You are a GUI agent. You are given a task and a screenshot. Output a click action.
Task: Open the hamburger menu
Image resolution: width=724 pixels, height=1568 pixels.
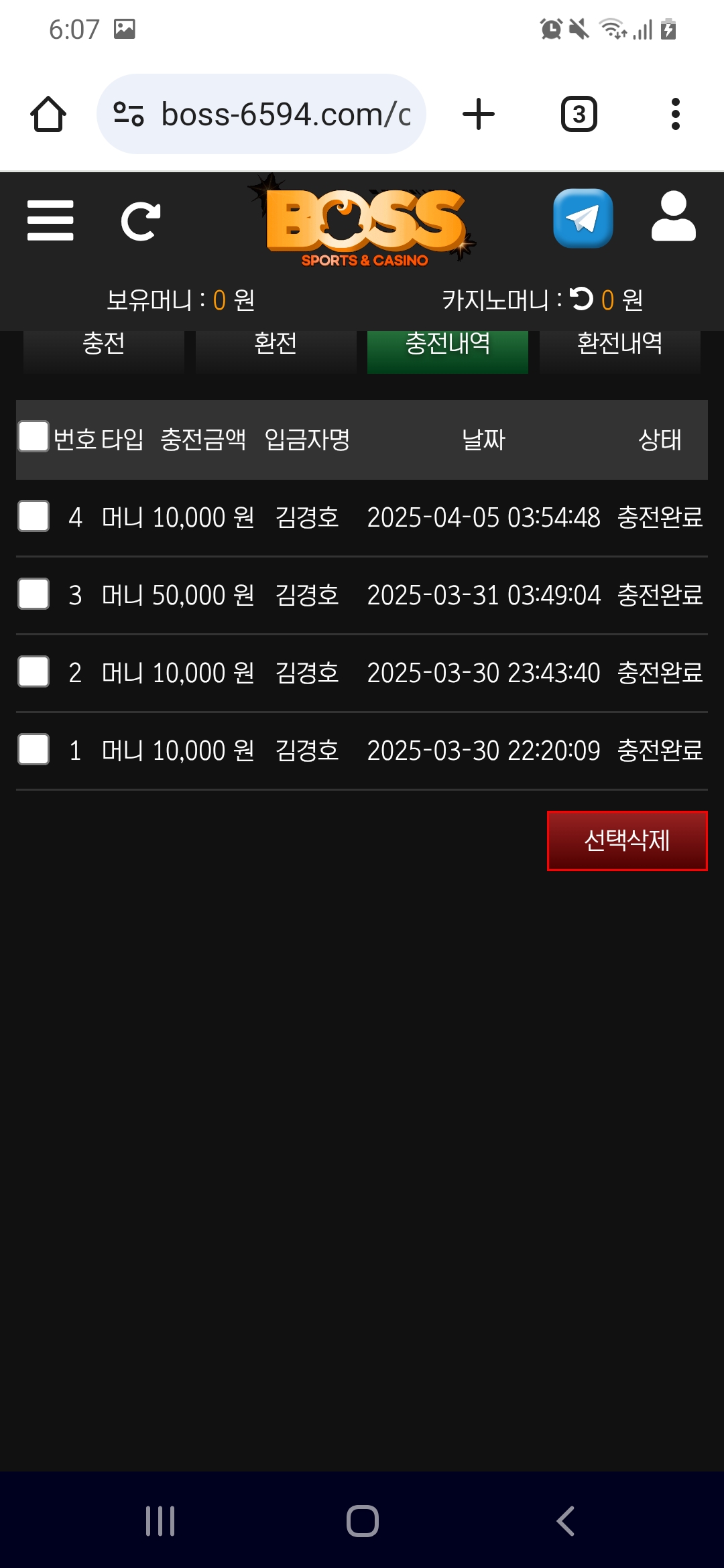tap(50, 220)
